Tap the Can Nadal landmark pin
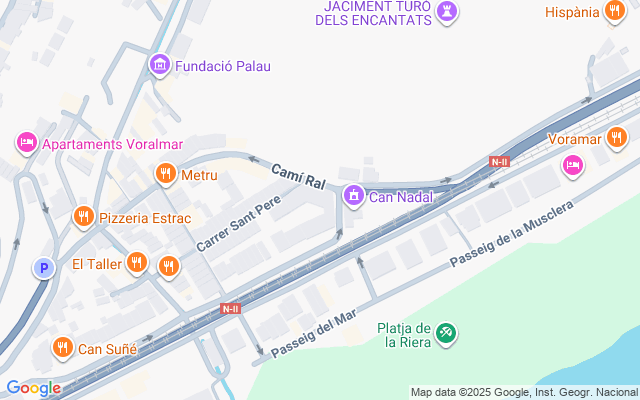The width and height of the screenshot is (640, 400). (354, 196)
